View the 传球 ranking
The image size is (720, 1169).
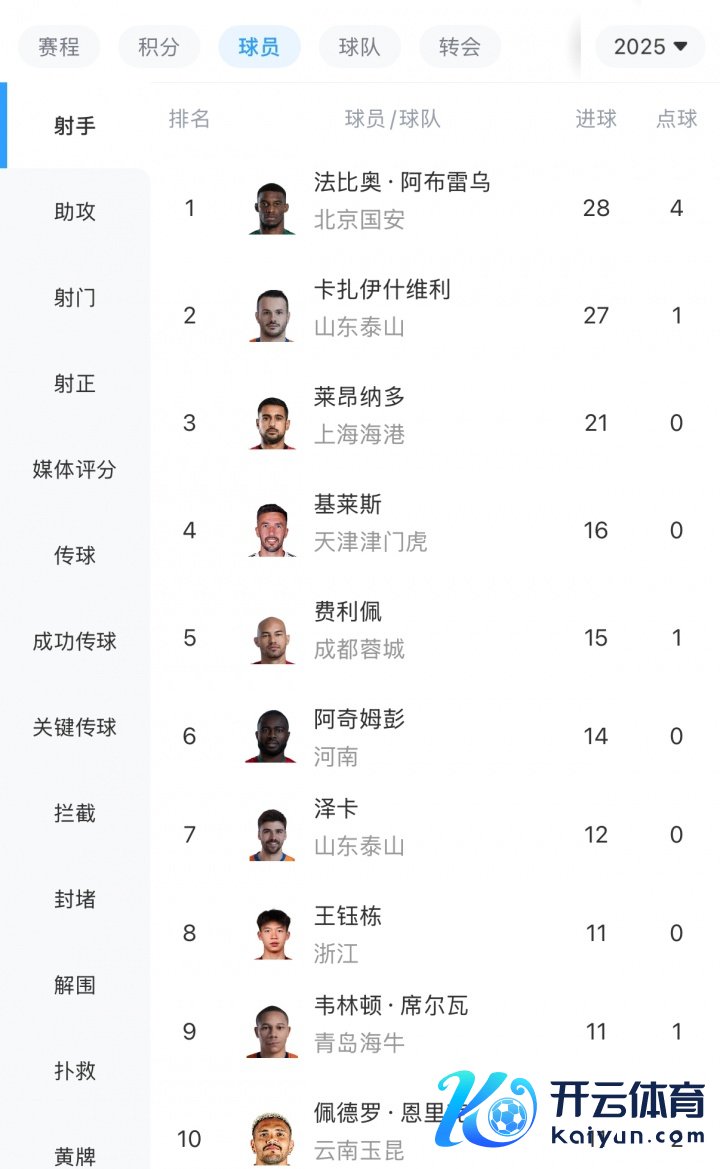(75, 556)
